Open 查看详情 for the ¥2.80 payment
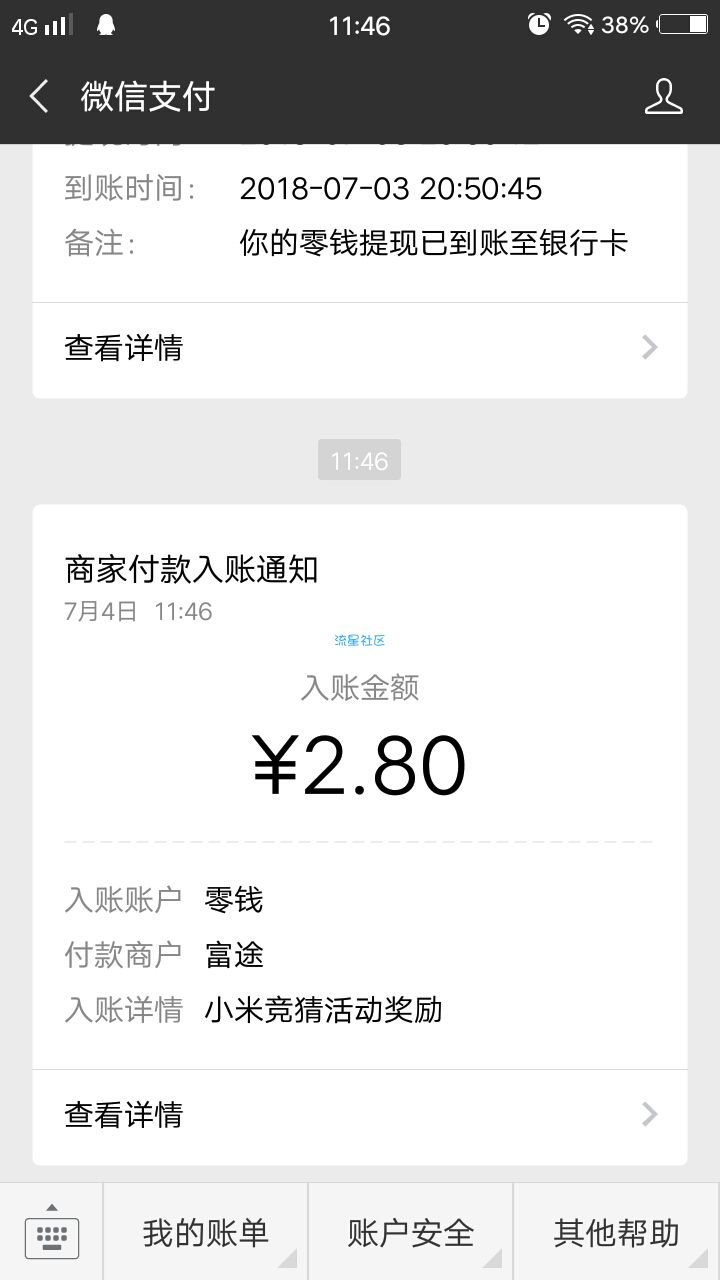The image size is (720, 1280). [360, 1114]
